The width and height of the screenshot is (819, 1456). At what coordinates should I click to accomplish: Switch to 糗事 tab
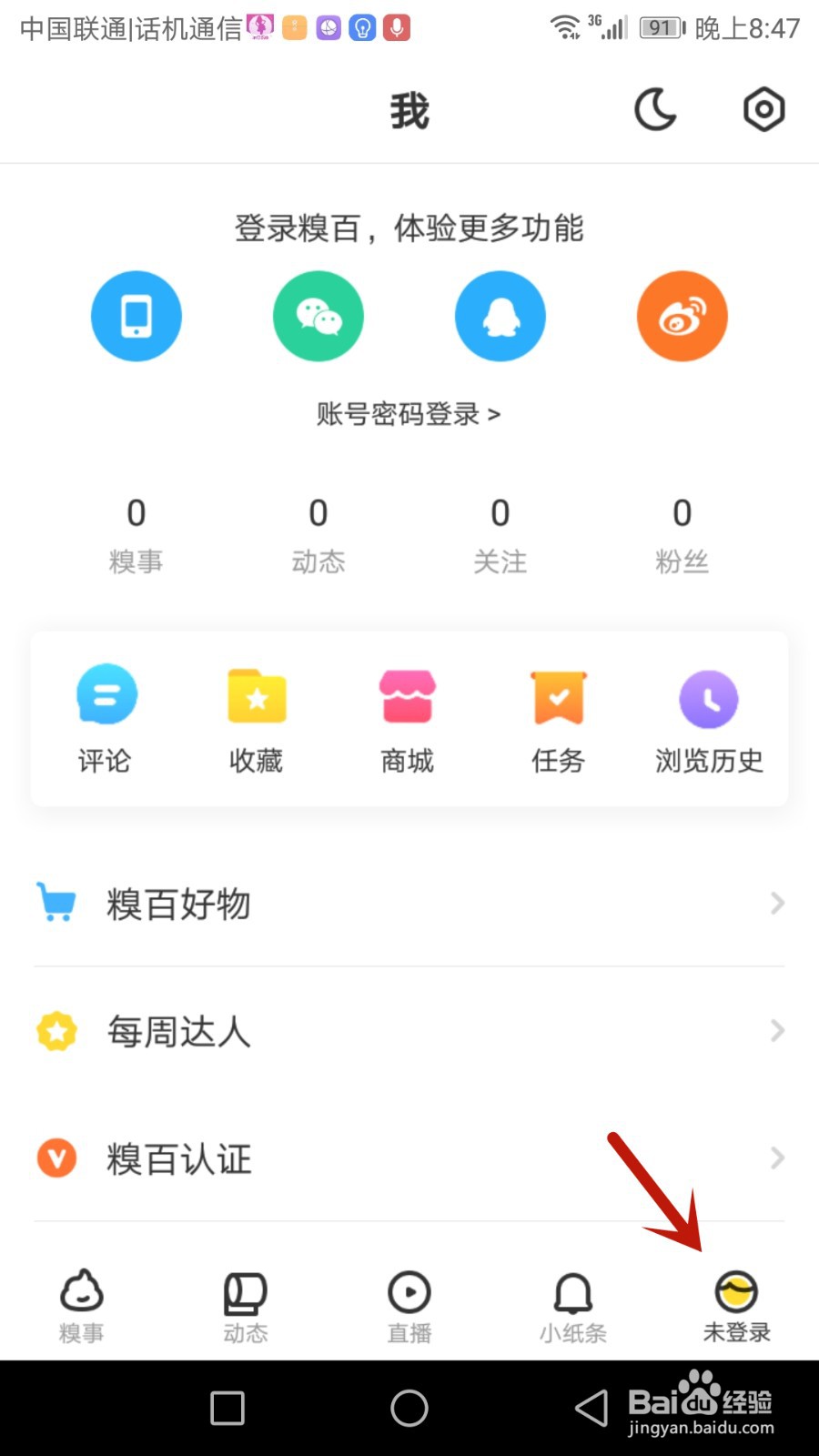[82, 1306]
